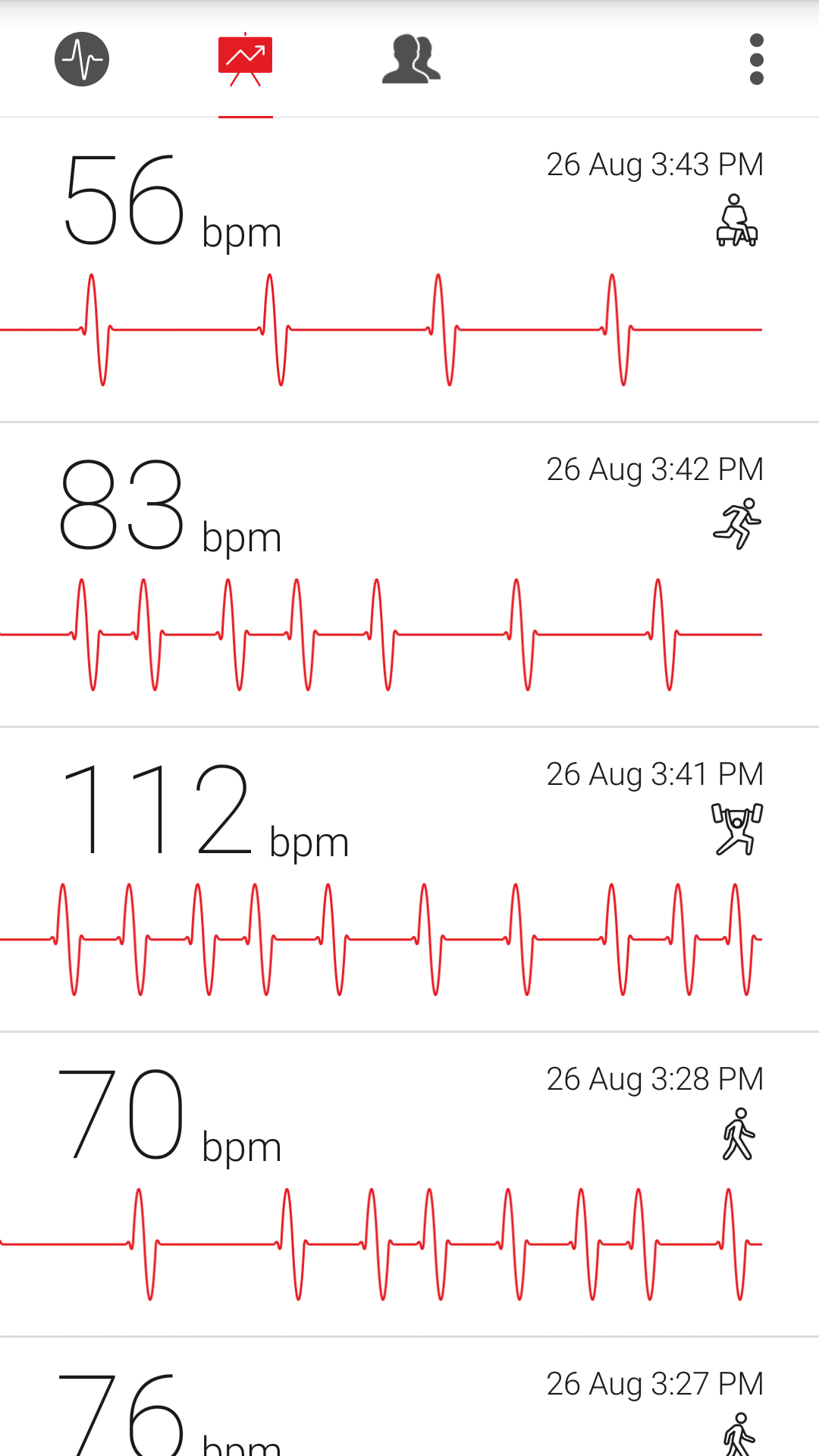Click the ECG waveform of the 83 bpm record
This screenshot has height=1456, width=819.
pos(379,633)
